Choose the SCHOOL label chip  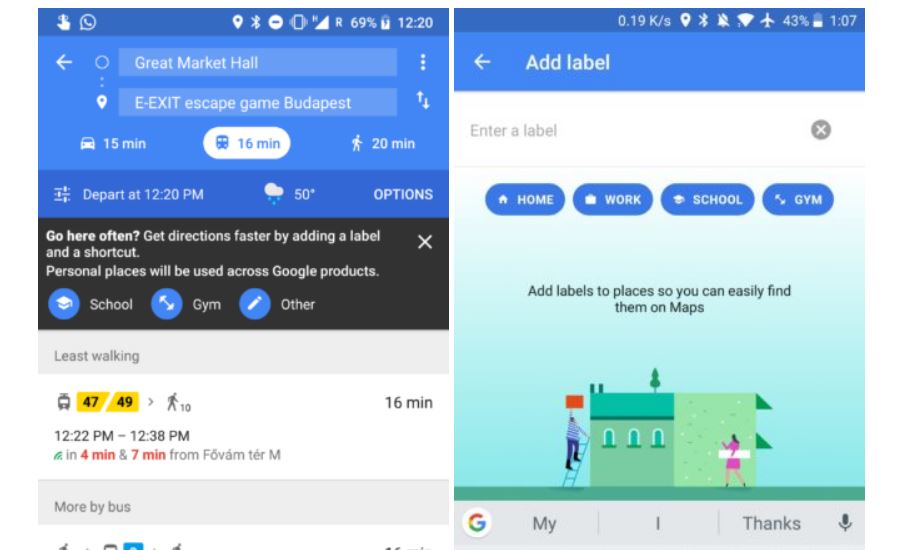click(707, 199)
